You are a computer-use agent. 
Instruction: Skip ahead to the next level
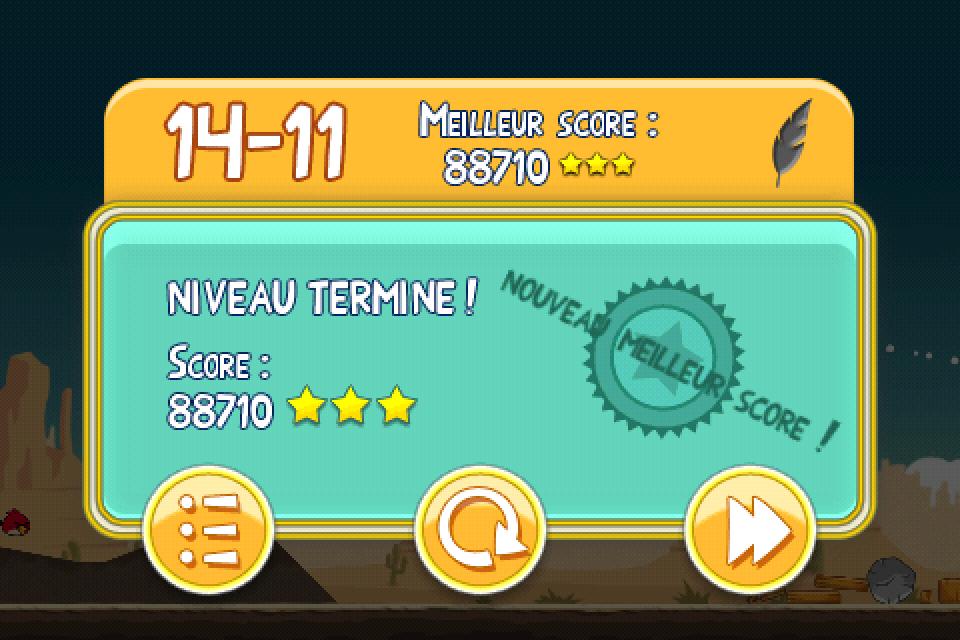click(x=750, y=529)
